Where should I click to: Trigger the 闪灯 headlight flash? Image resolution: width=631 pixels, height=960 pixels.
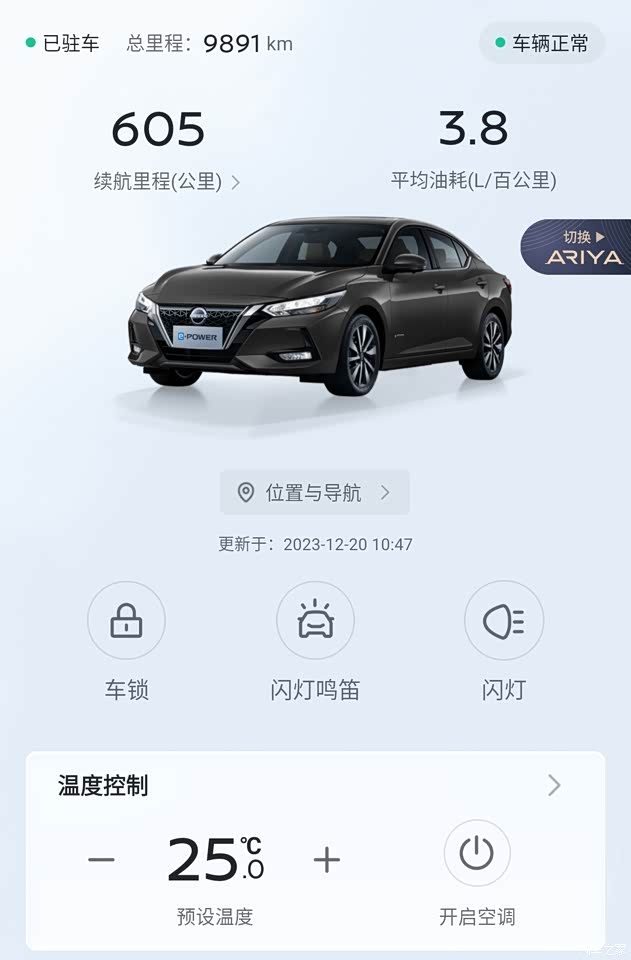(503, 622)
